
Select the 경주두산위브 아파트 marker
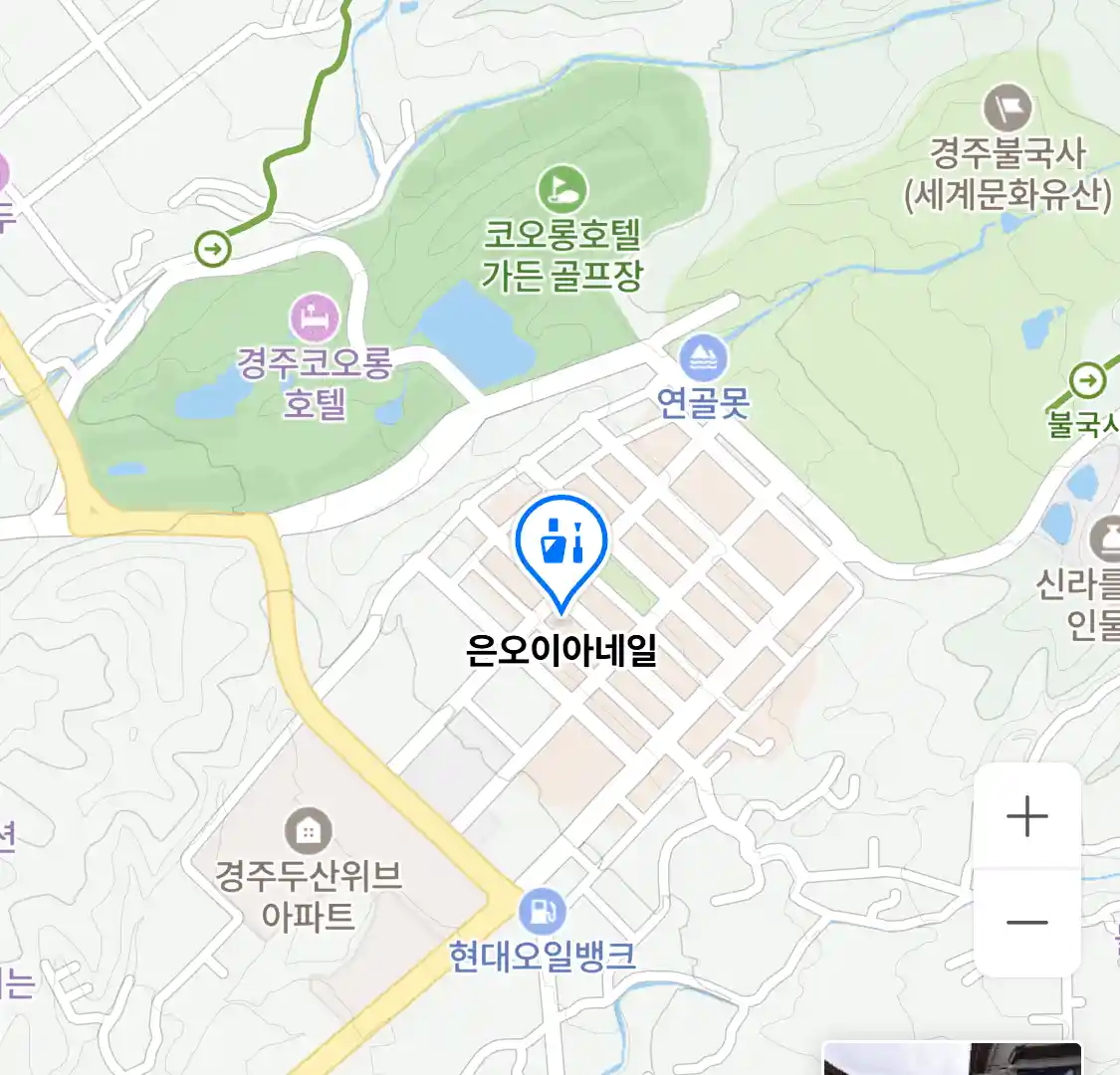pos(309,830)
